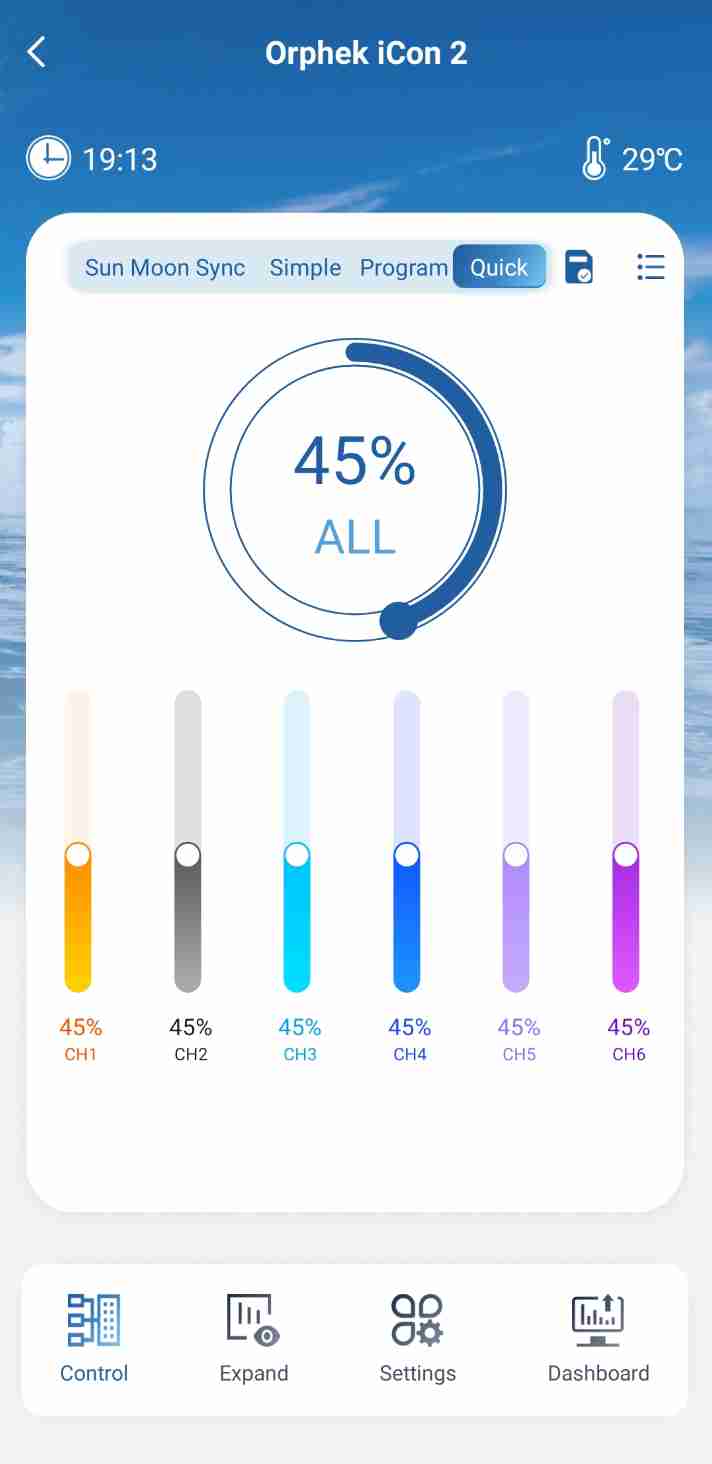Select the Simple mode tab
The height and width of the screenshot is (1464, 712).
click(305, 268)
